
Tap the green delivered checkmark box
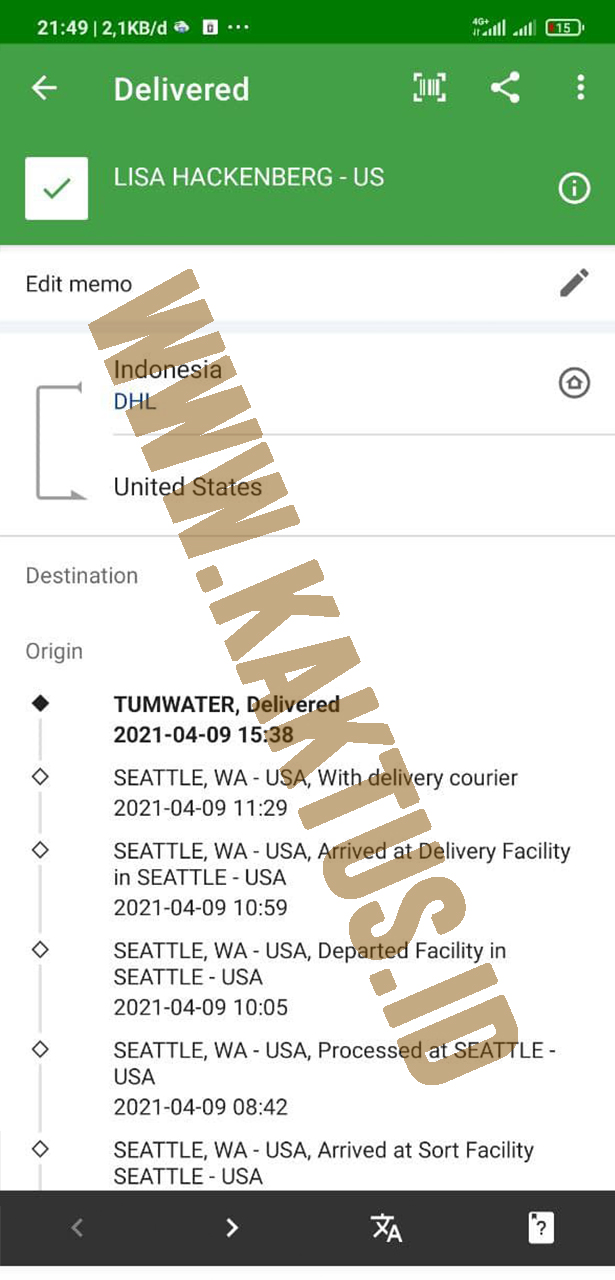[x=57, y=188]
